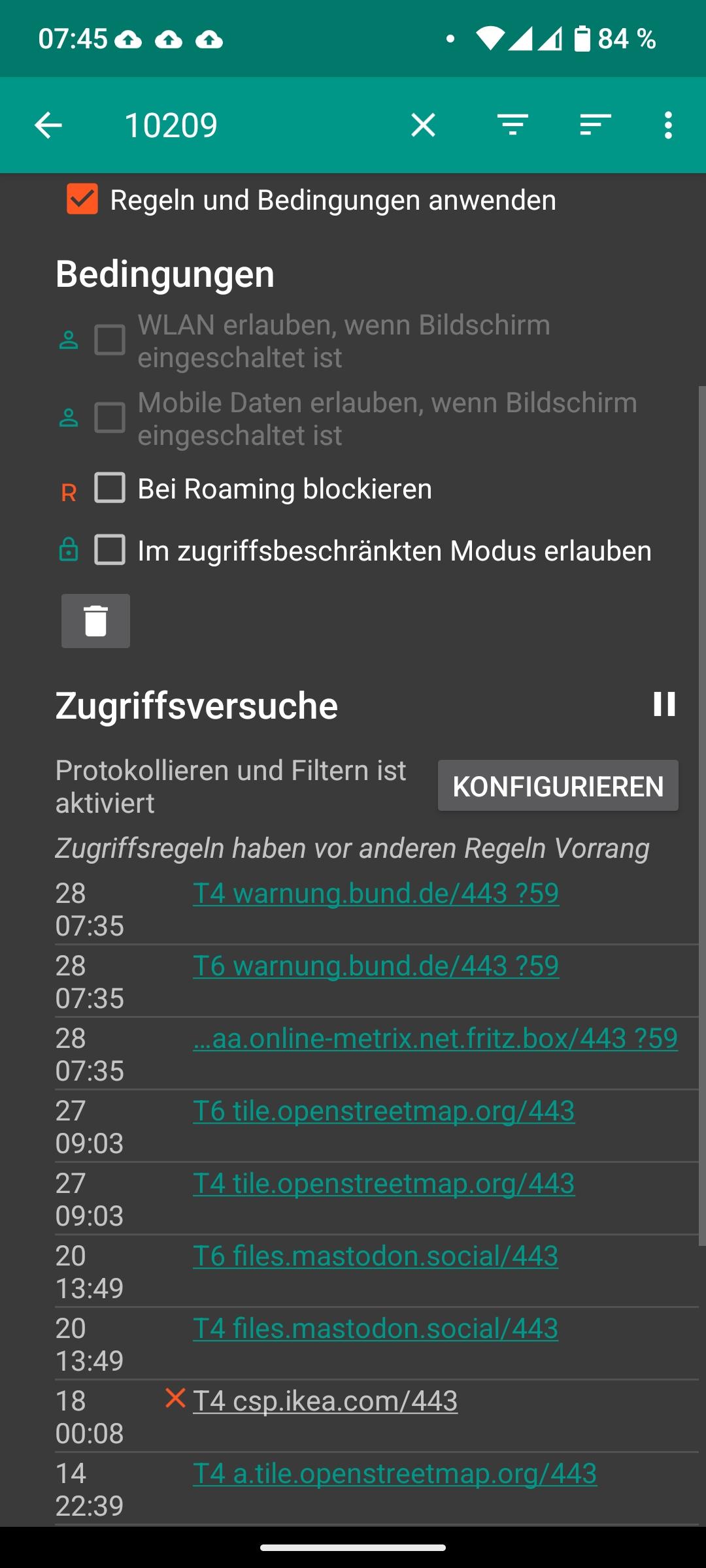
Task: Tap the KONFIGURIEREN button
Action: point(558,786)
